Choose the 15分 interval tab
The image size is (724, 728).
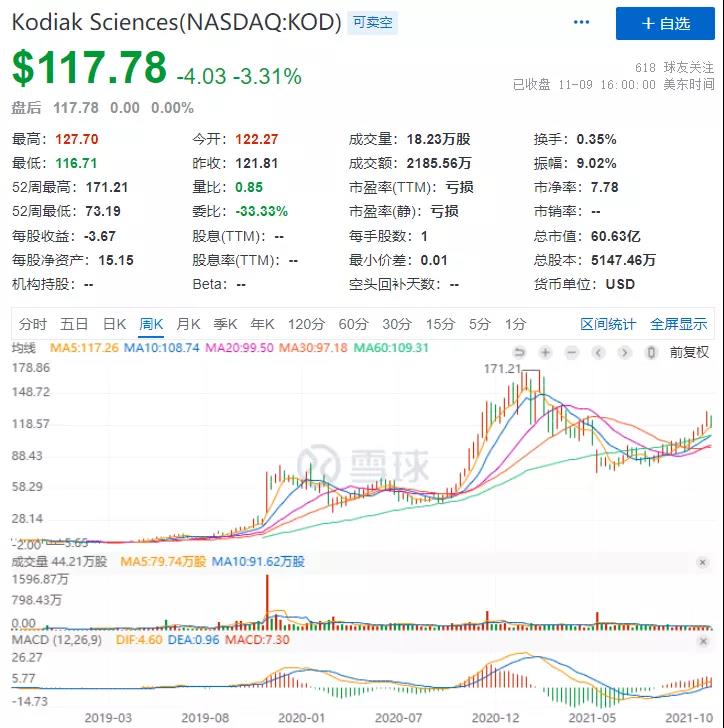pos(441,324)
